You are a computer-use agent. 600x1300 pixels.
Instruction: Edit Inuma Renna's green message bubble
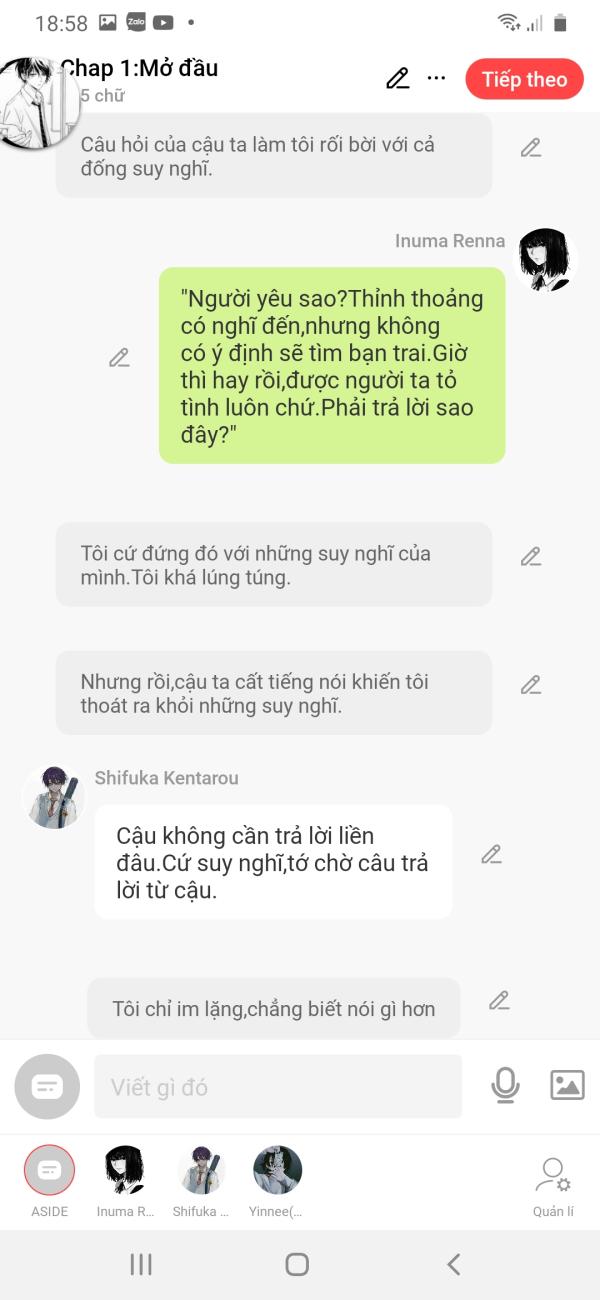(x=120, y=358)
